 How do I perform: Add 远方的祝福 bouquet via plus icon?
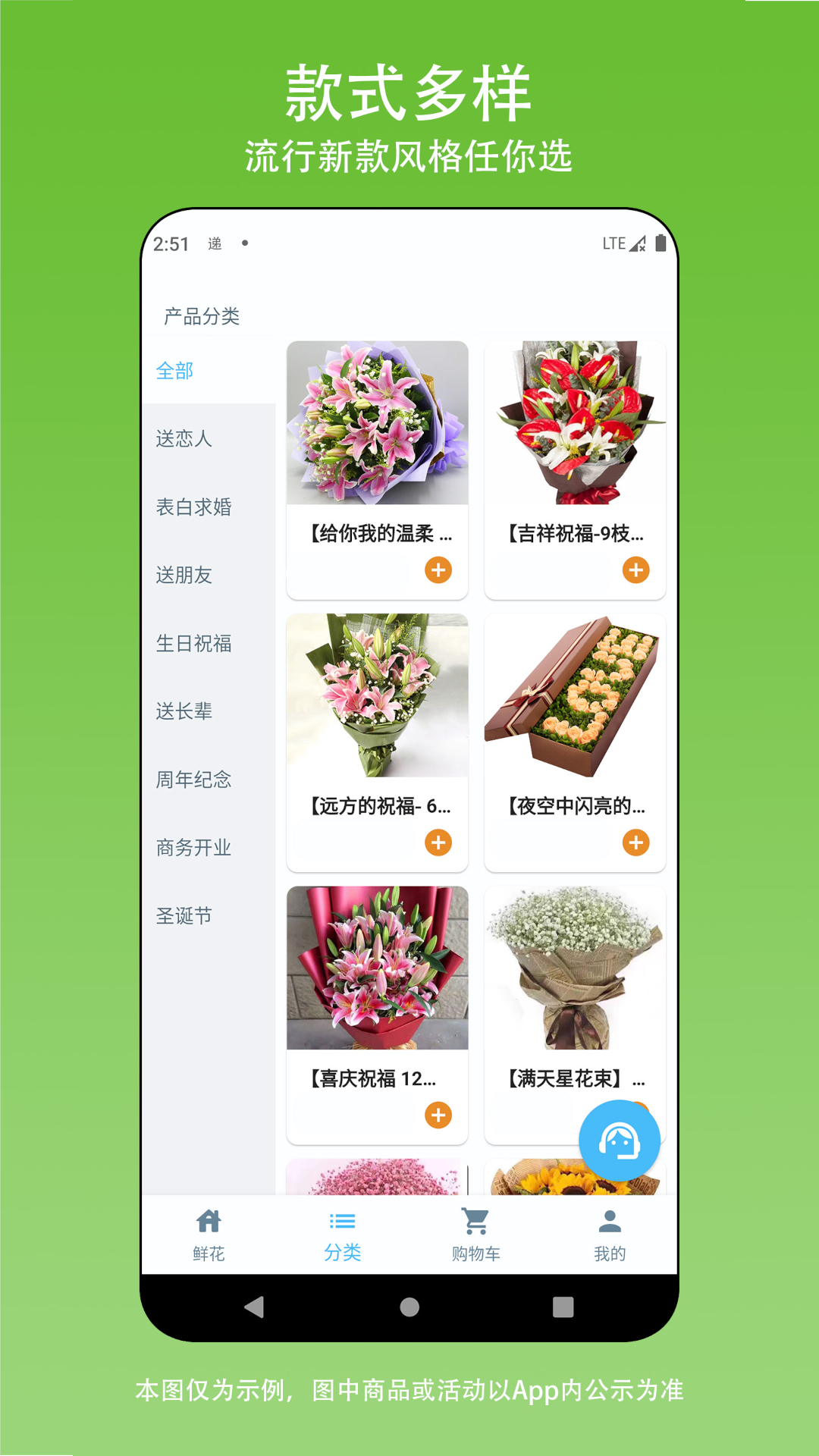[438, 842]
